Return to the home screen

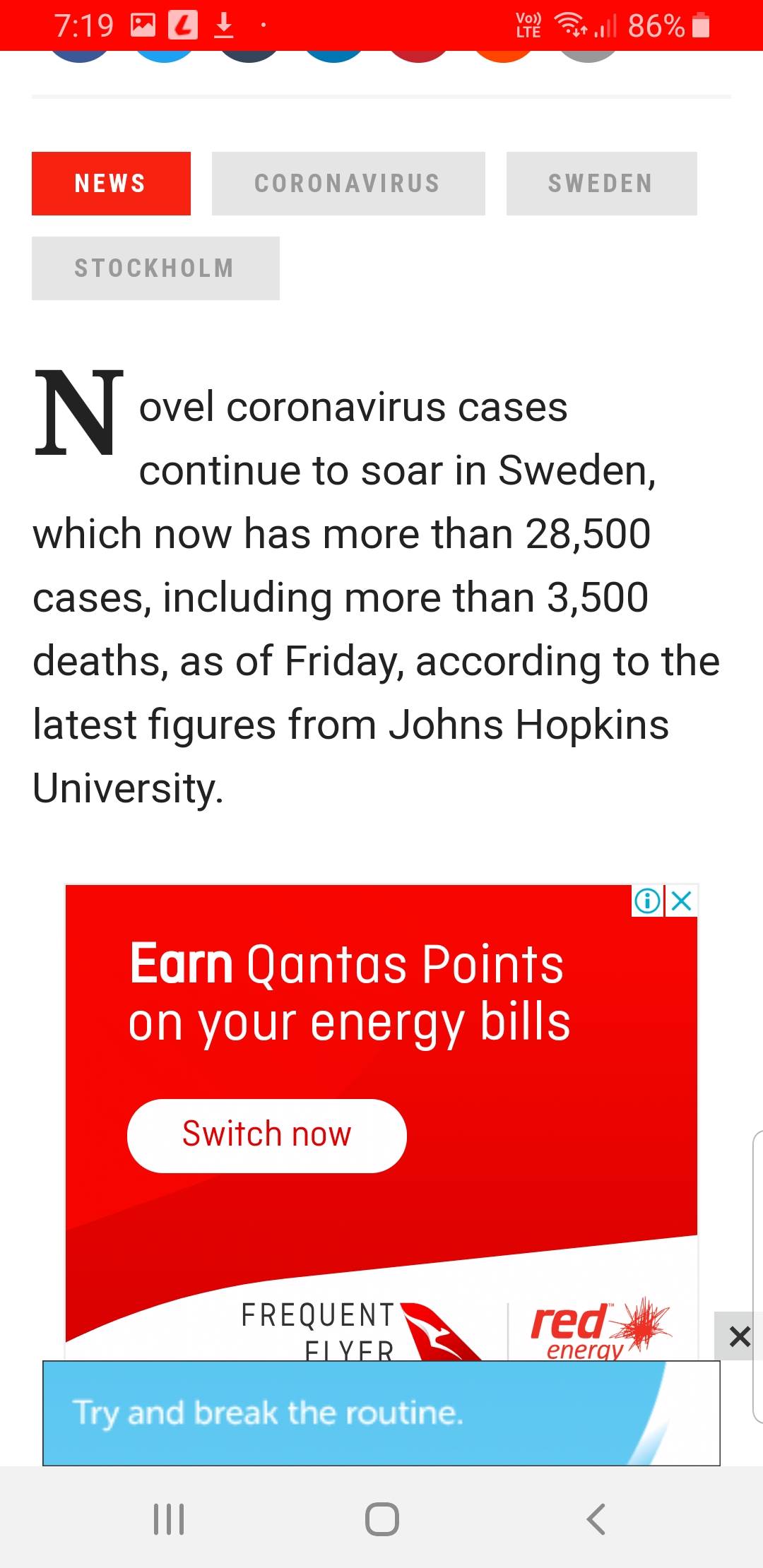381,1519
